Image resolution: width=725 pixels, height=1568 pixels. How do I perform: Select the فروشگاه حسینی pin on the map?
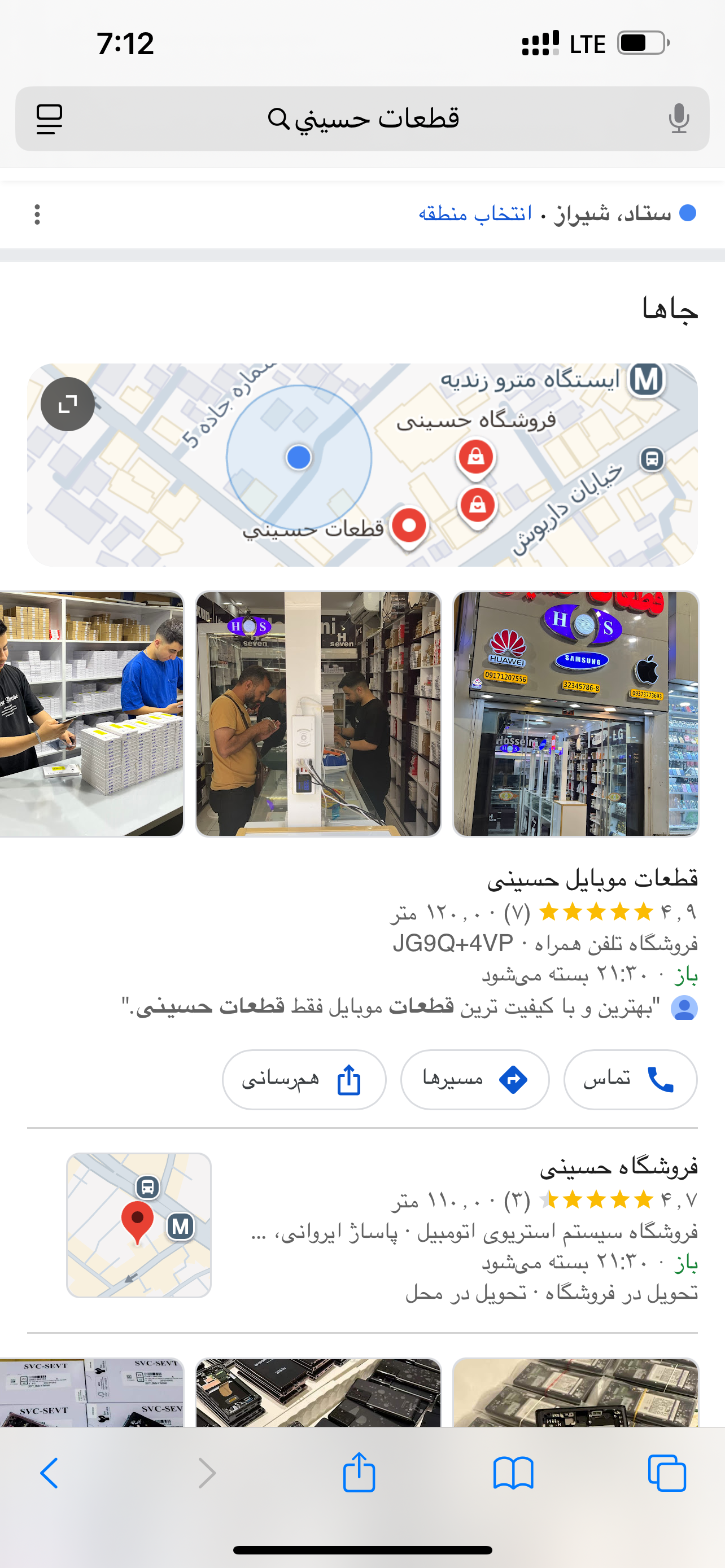coord(476,457)
